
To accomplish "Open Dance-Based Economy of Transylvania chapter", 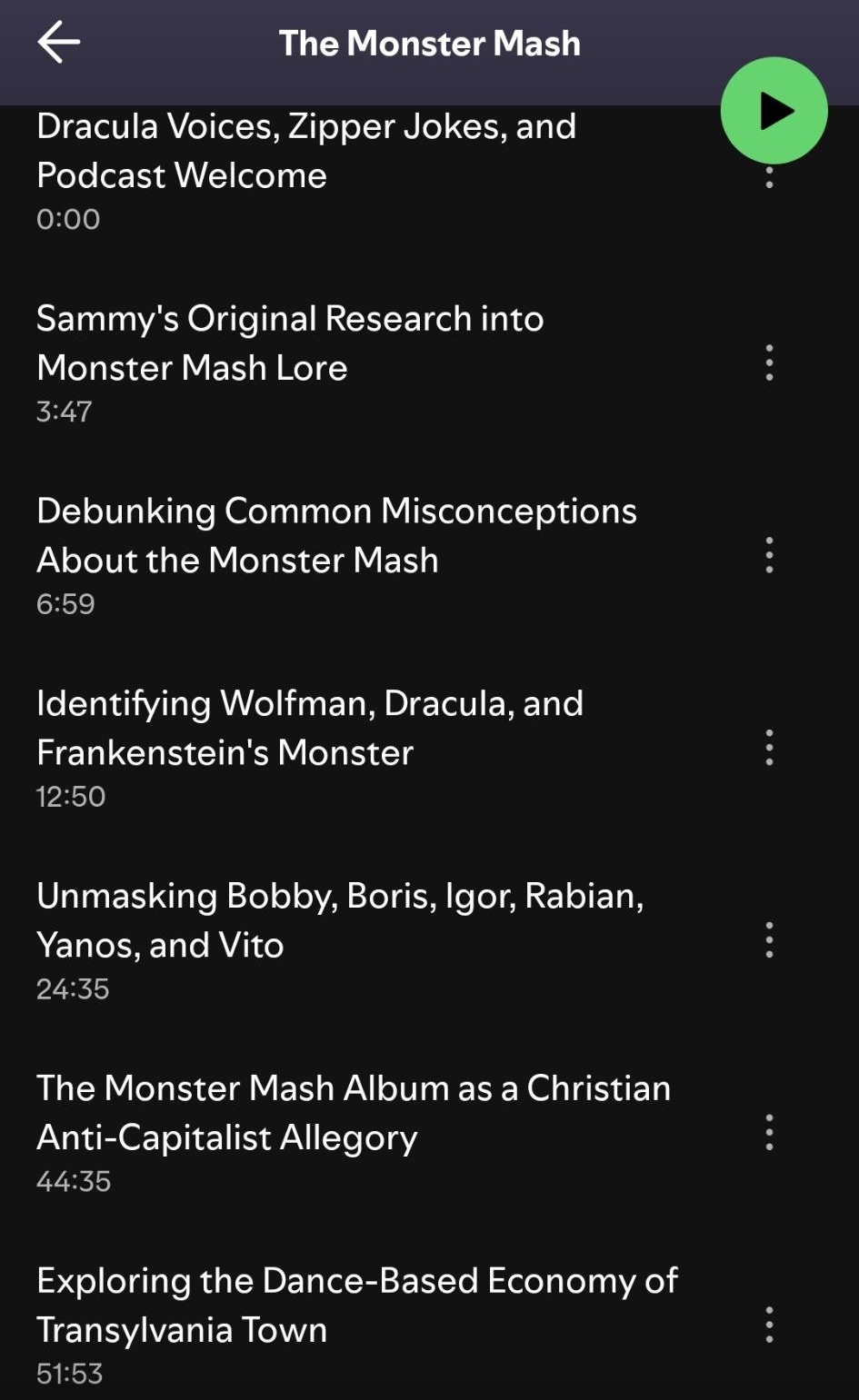I will click(x=356, y=1306).
